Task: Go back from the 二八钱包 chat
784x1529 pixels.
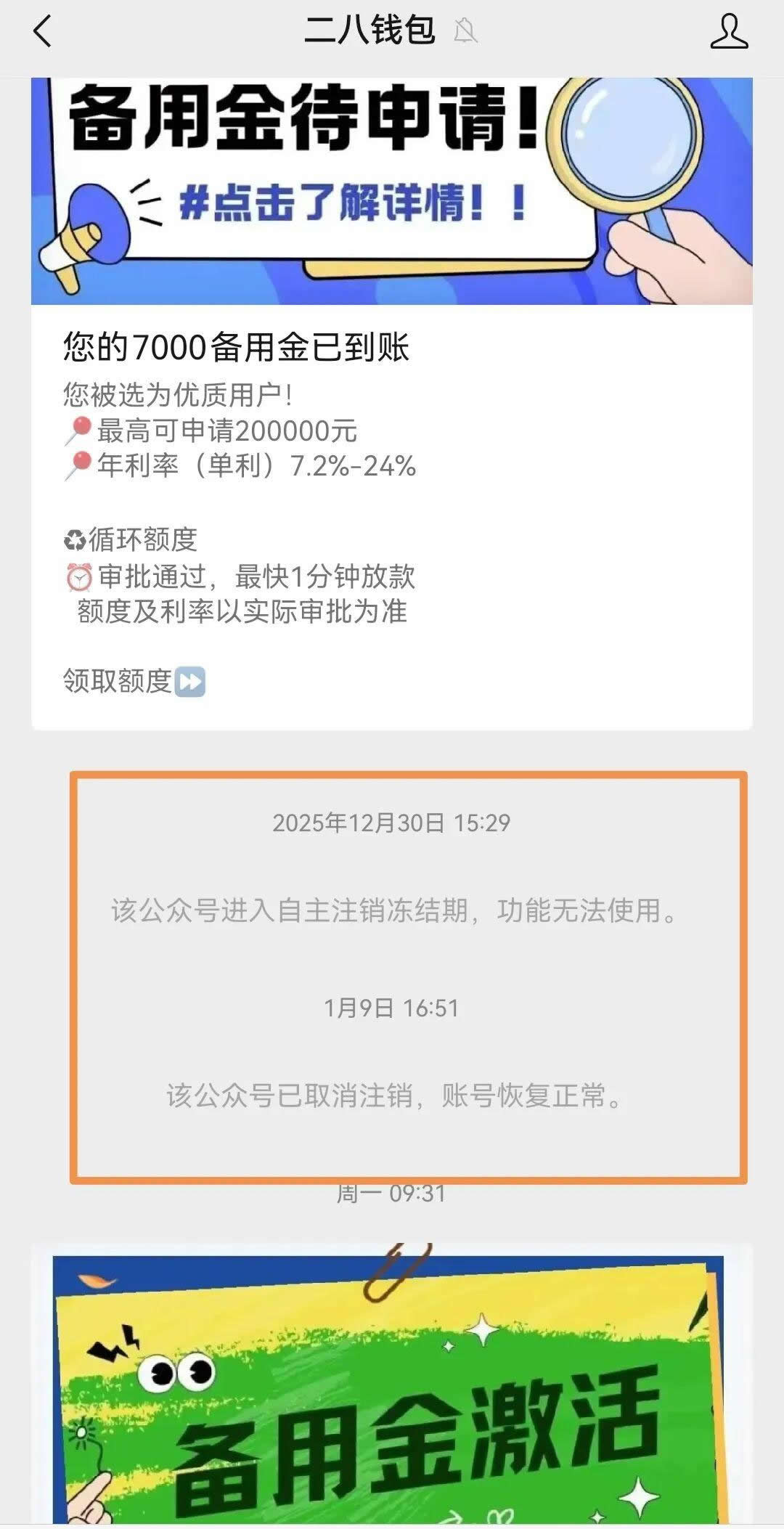Action: (x=43, y=32)
